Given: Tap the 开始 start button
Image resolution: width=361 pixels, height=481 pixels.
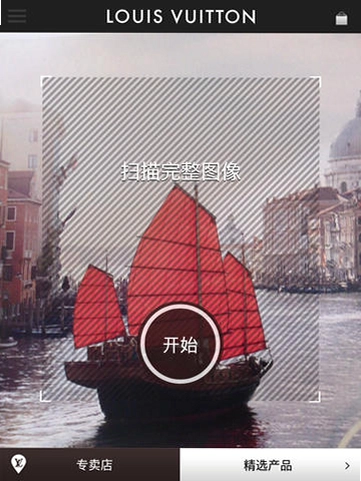Looking at the screenshot, I should tap(180, 344).
